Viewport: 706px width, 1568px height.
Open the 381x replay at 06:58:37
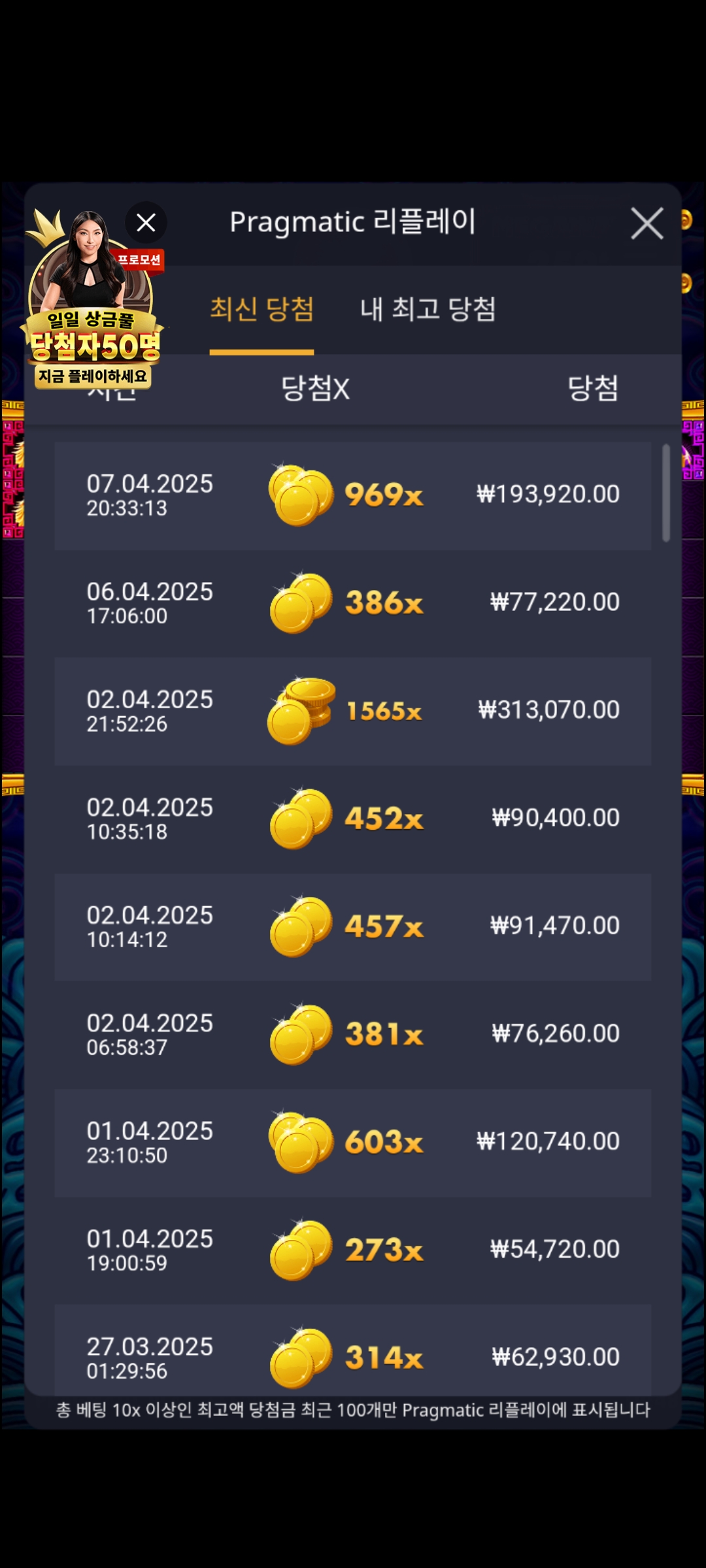[x=352, y=1034]
